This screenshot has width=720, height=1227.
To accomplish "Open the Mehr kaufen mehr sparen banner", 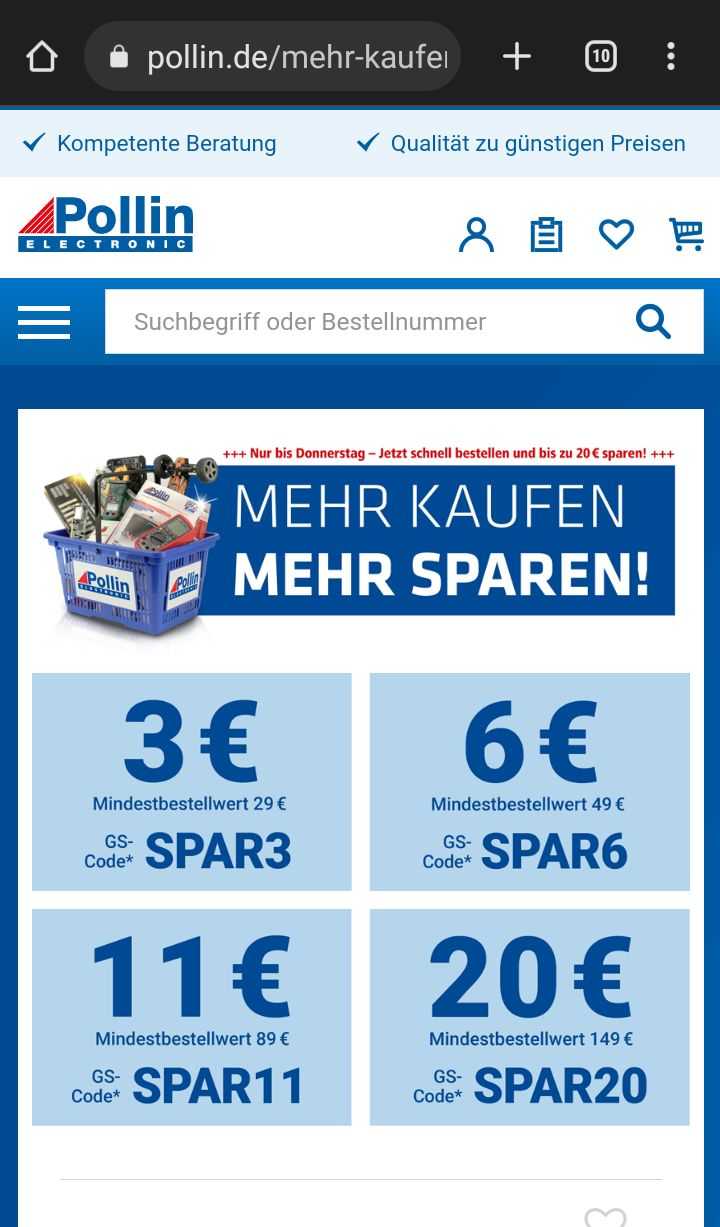I will (360, 540).
